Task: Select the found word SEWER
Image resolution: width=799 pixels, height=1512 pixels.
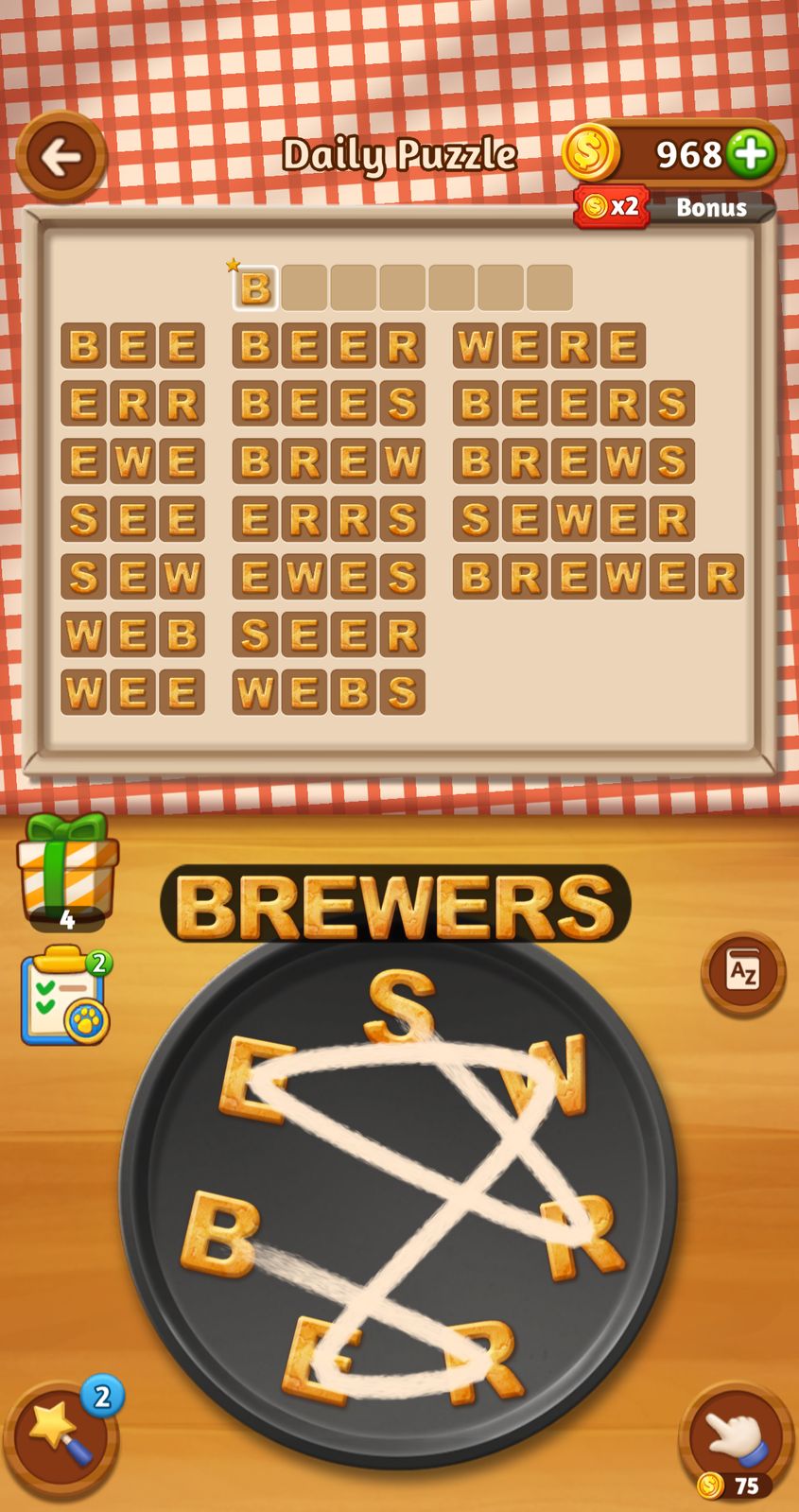Action: (579, 517)
